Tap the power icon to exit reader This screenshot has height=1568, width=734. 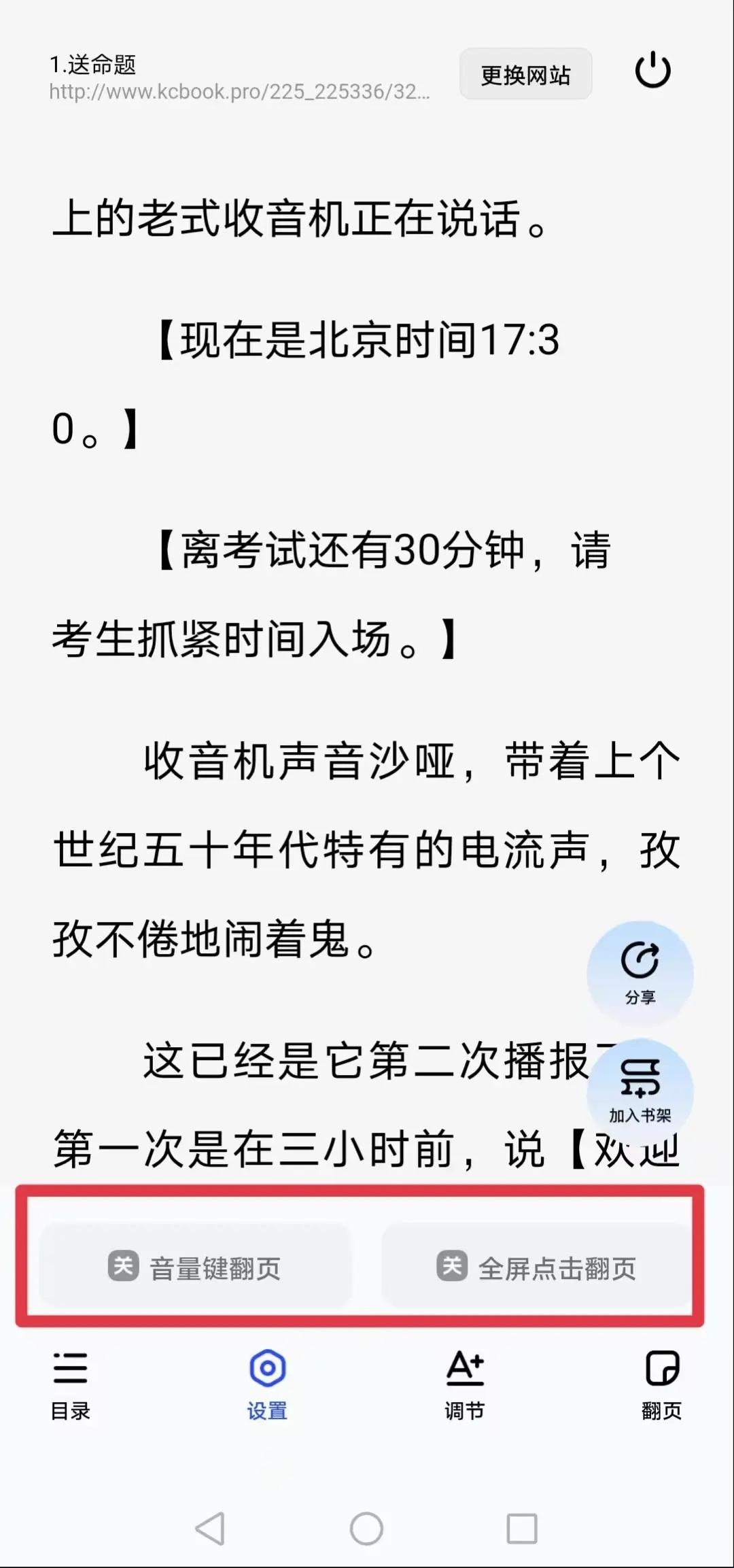tap(652, 70)
